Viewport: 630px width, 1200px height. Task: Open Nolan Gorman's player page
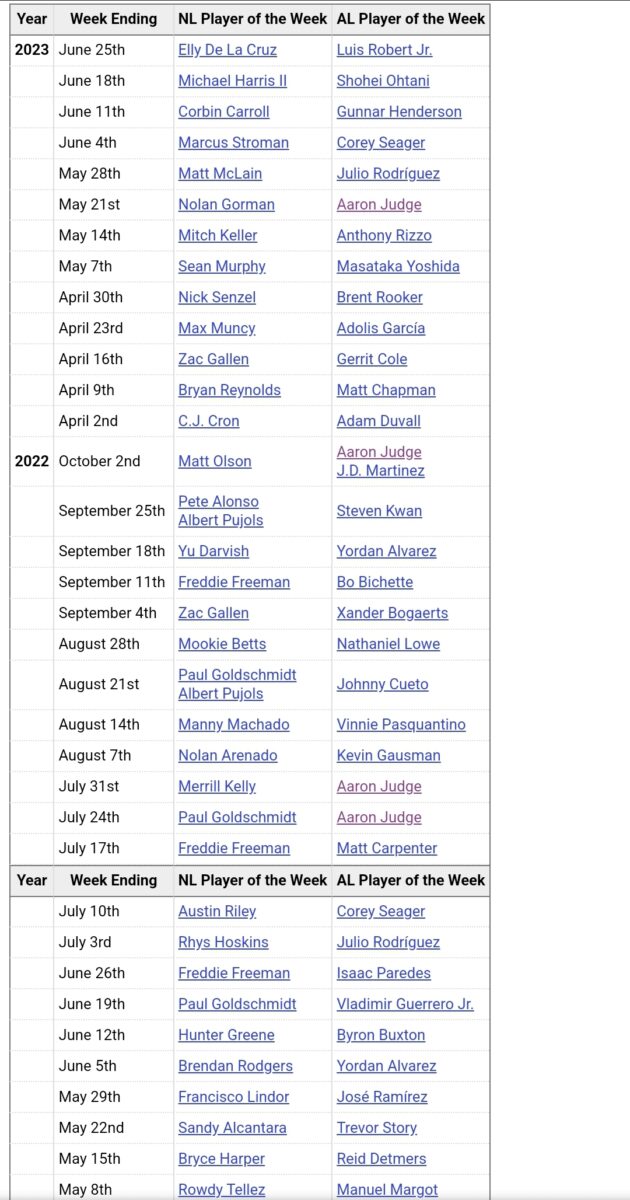click(x=226, y=205)
